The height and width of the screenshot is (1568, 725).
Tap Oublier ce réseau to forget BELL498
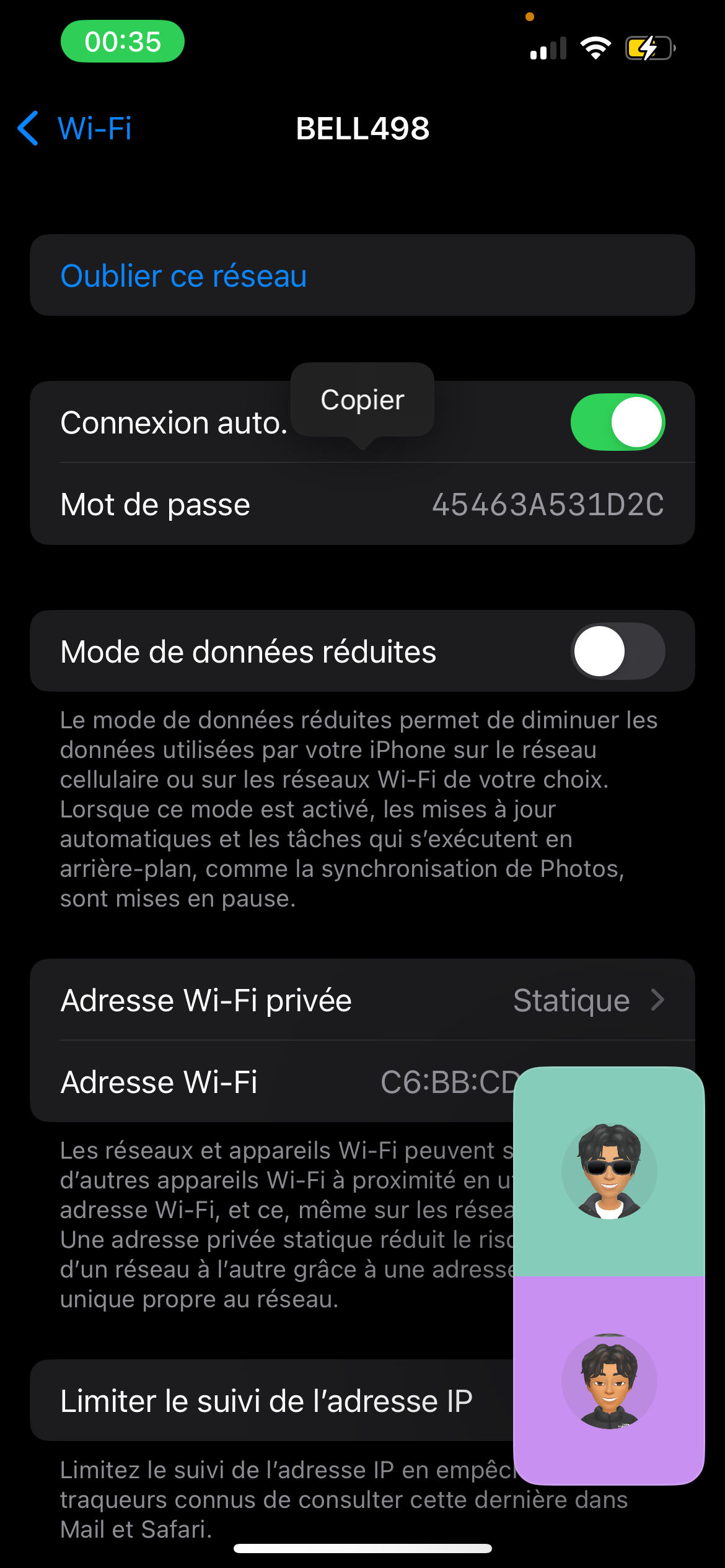[183, 276]
